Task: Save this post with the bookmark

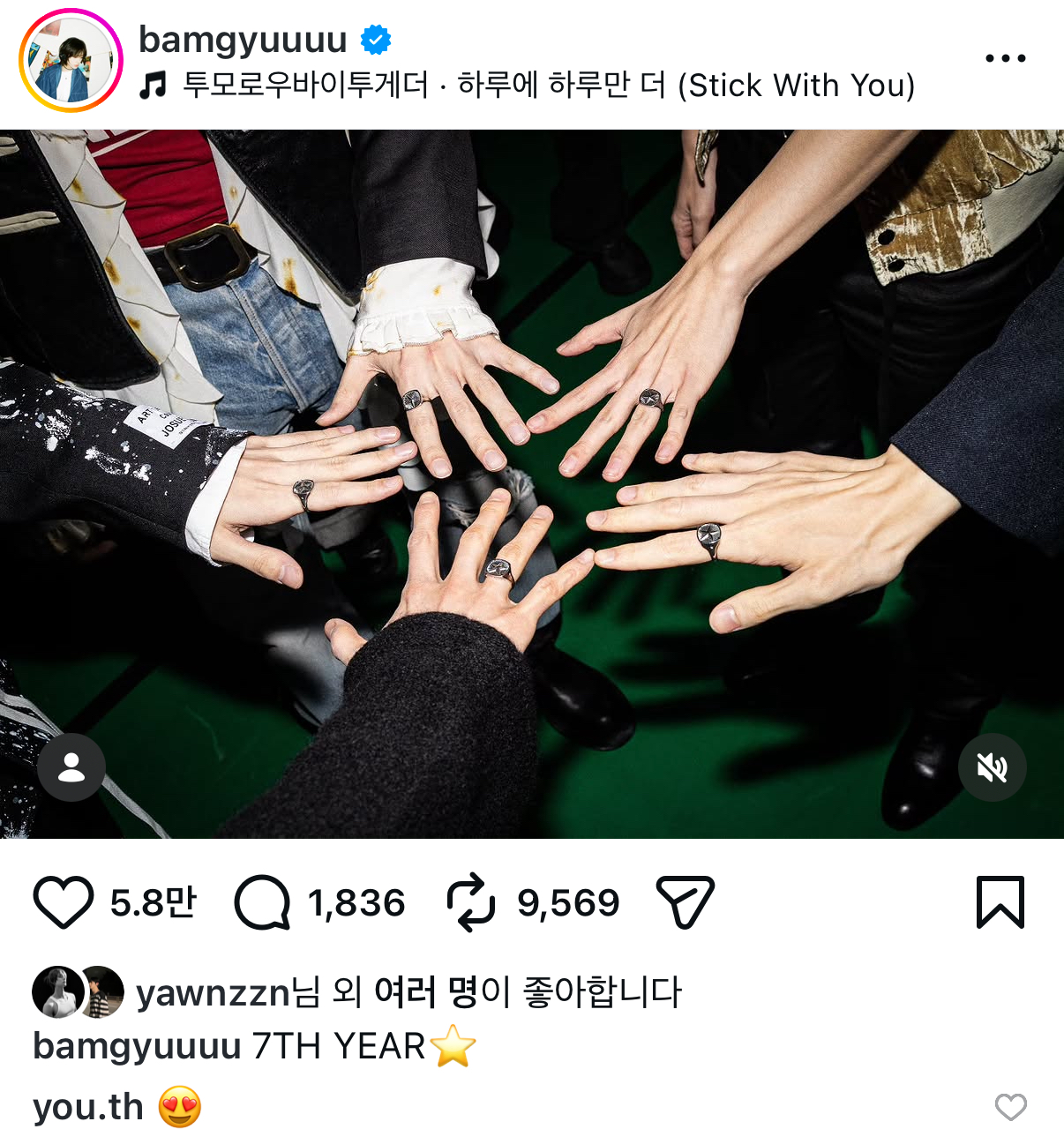Action: [x=1000, y=902]
